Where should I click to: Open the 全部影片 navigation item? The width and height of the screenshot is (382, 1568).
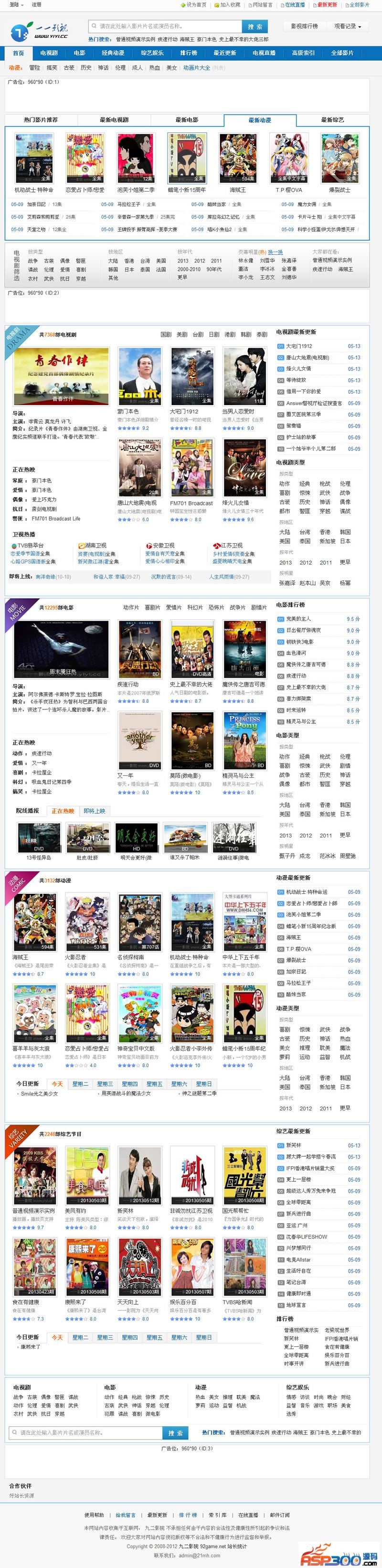[x=342, y=53]
